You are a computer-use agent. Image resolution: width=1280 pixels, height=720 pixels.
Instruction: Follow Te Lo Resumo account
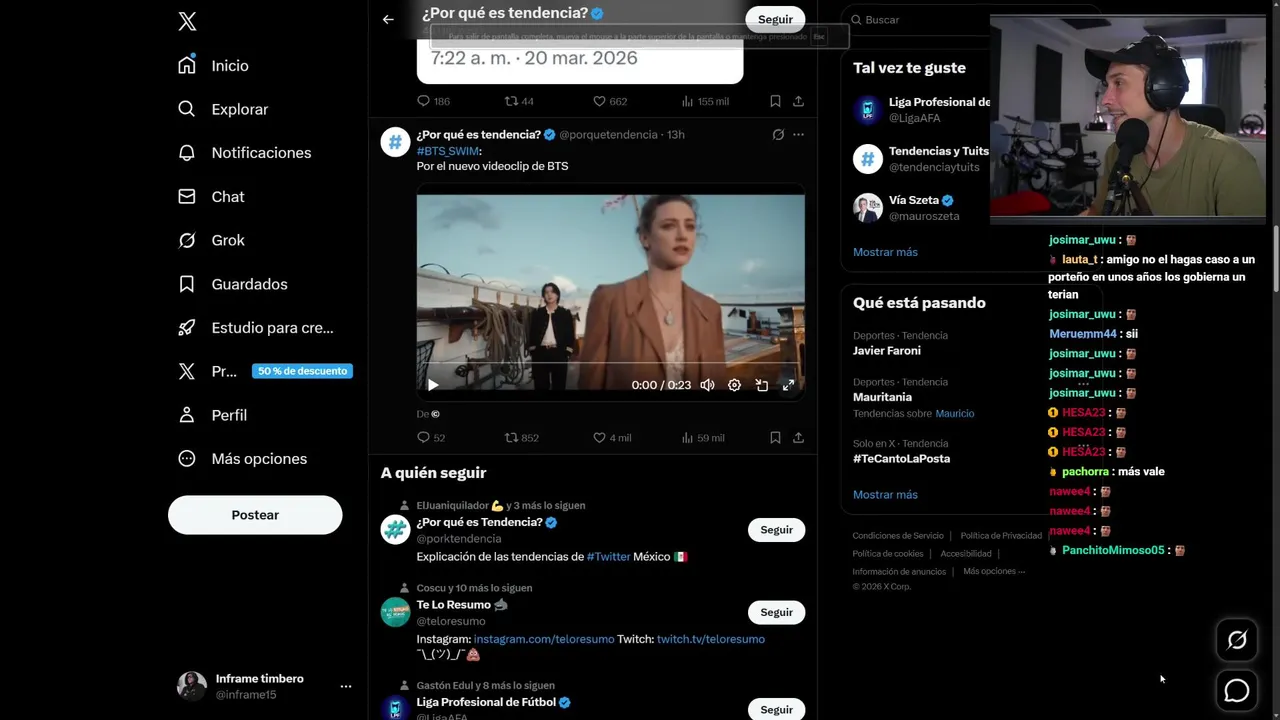(776, 612)
